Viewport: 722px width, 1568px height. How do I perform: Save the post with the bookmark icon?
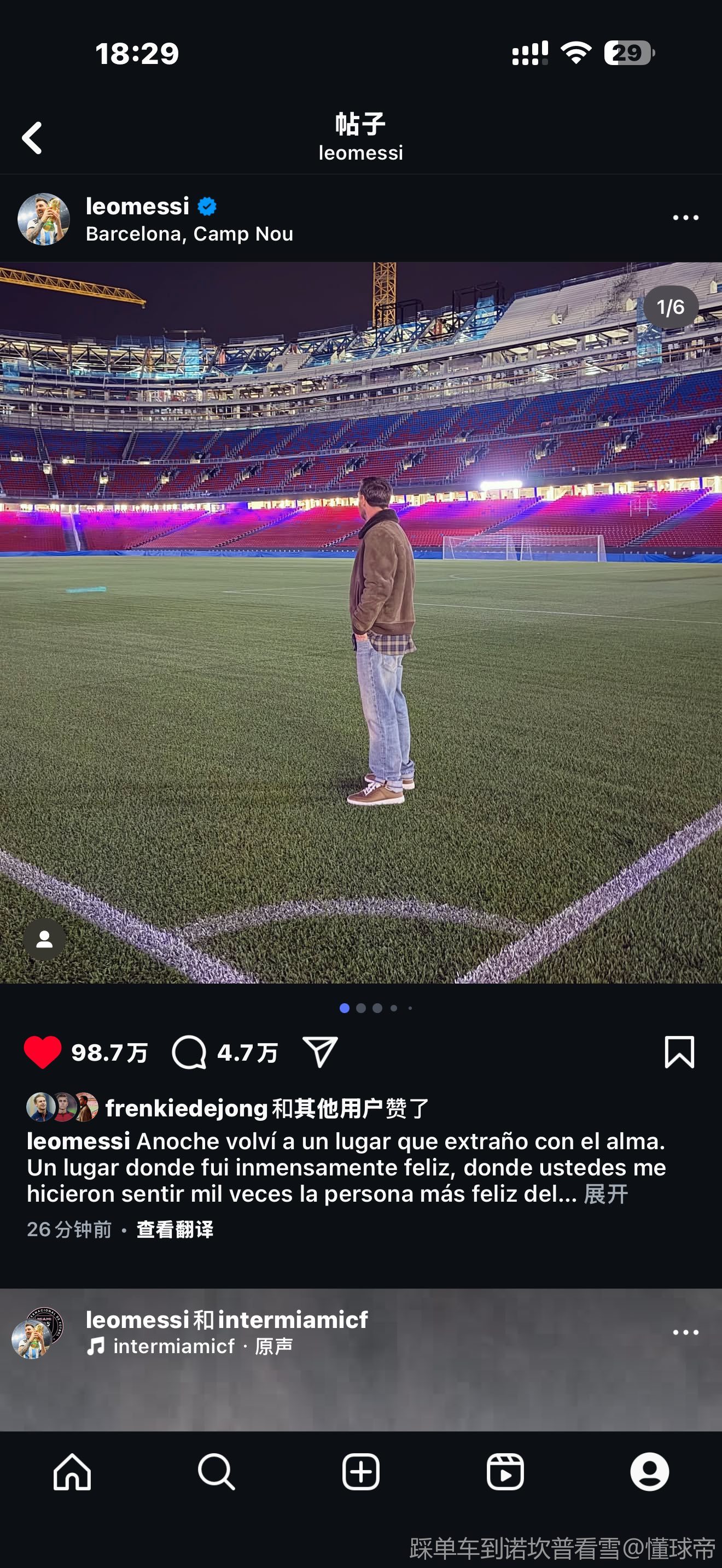(679, 1052)
